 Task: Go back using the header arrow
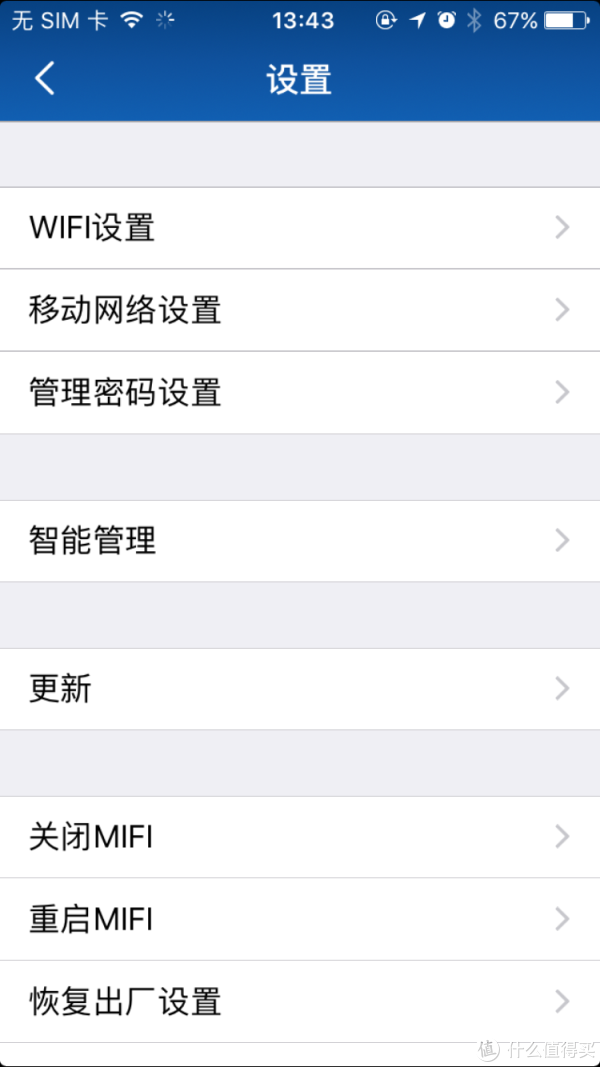[x=44, y=79]
